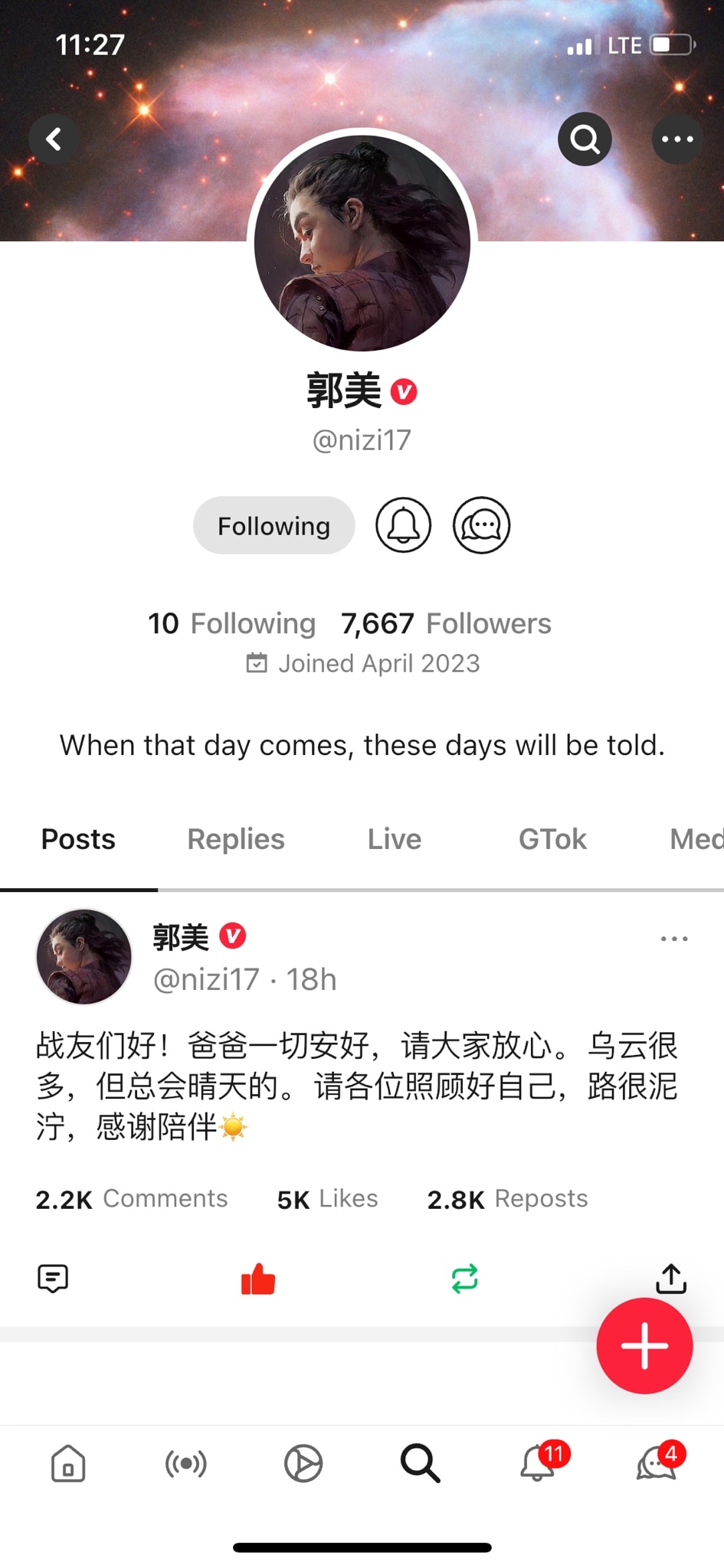Tap the play/discover icon in bottom navigation
The width and height of the screenshot is (724, 1568).
(303, 1463)
